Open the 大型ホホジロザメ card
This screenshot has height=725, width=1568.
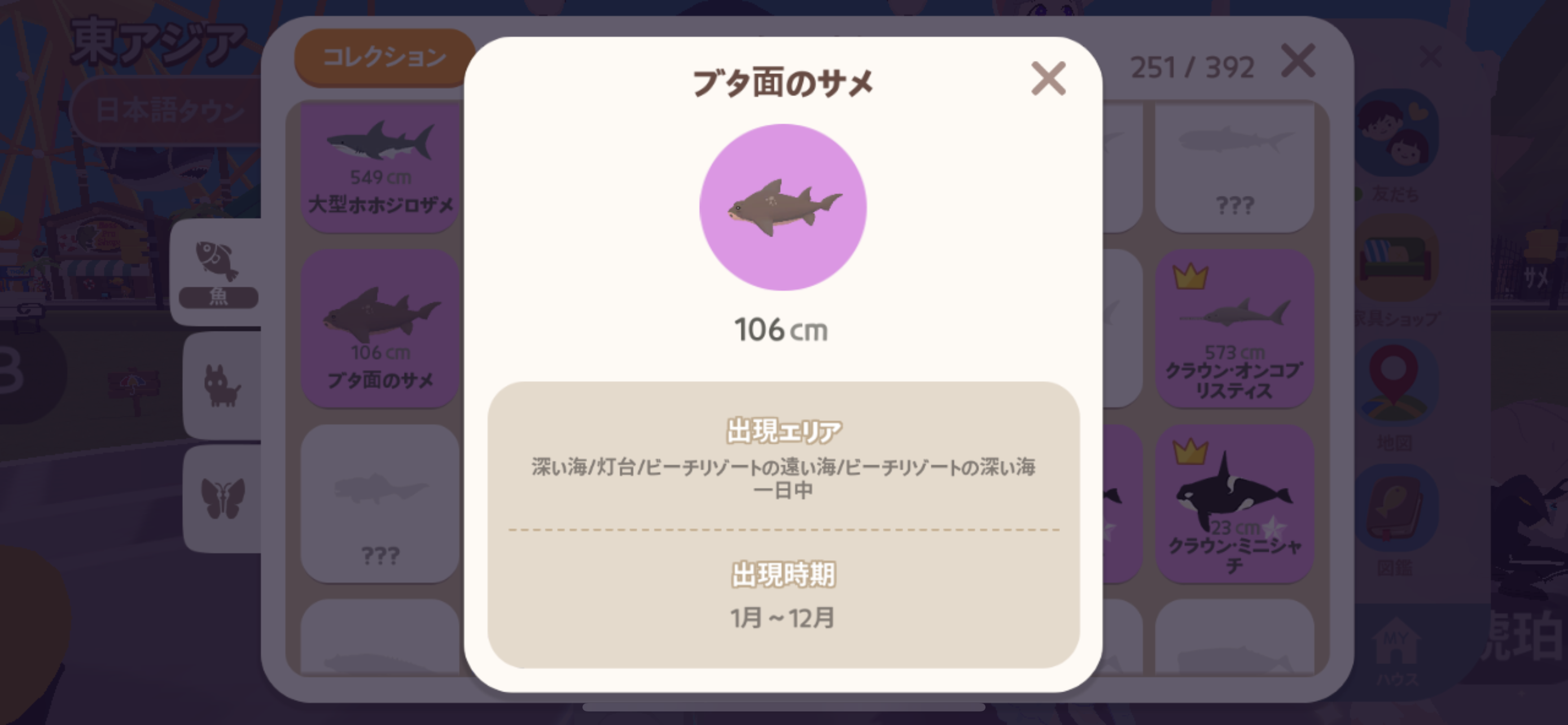(x=380, y=167)
